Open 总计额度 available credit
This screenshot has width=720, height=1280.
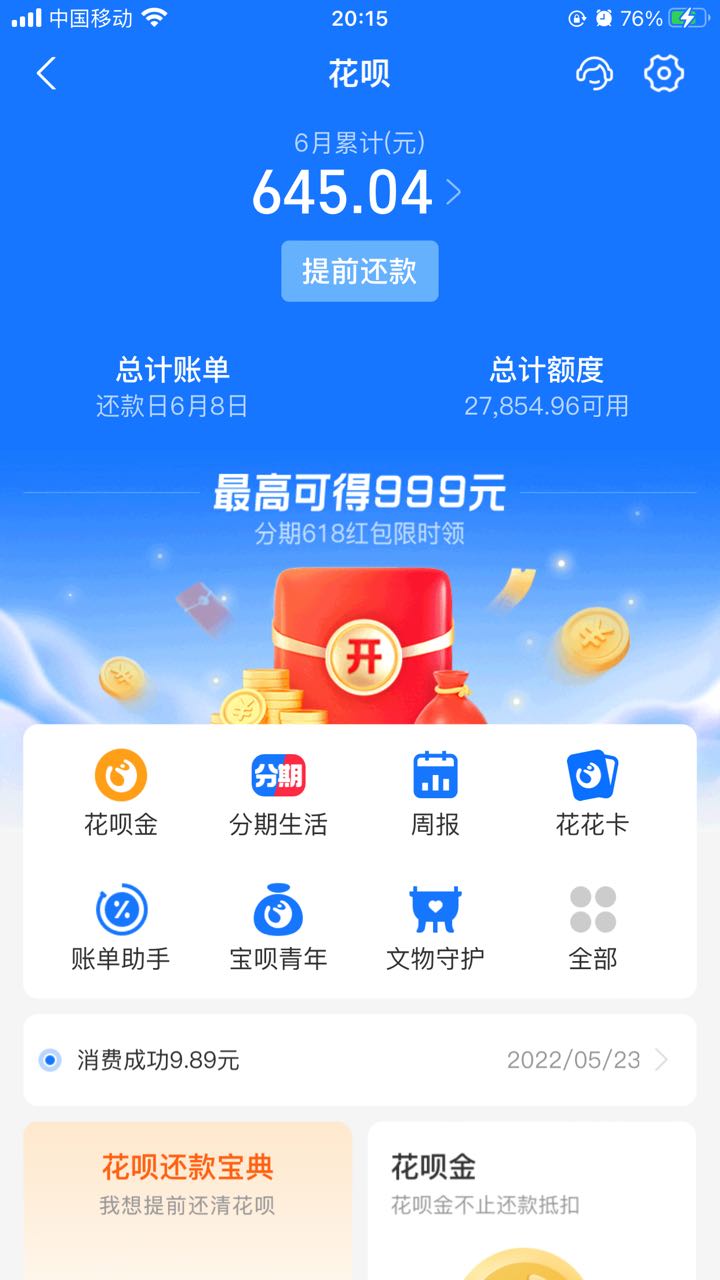(546, 387)
